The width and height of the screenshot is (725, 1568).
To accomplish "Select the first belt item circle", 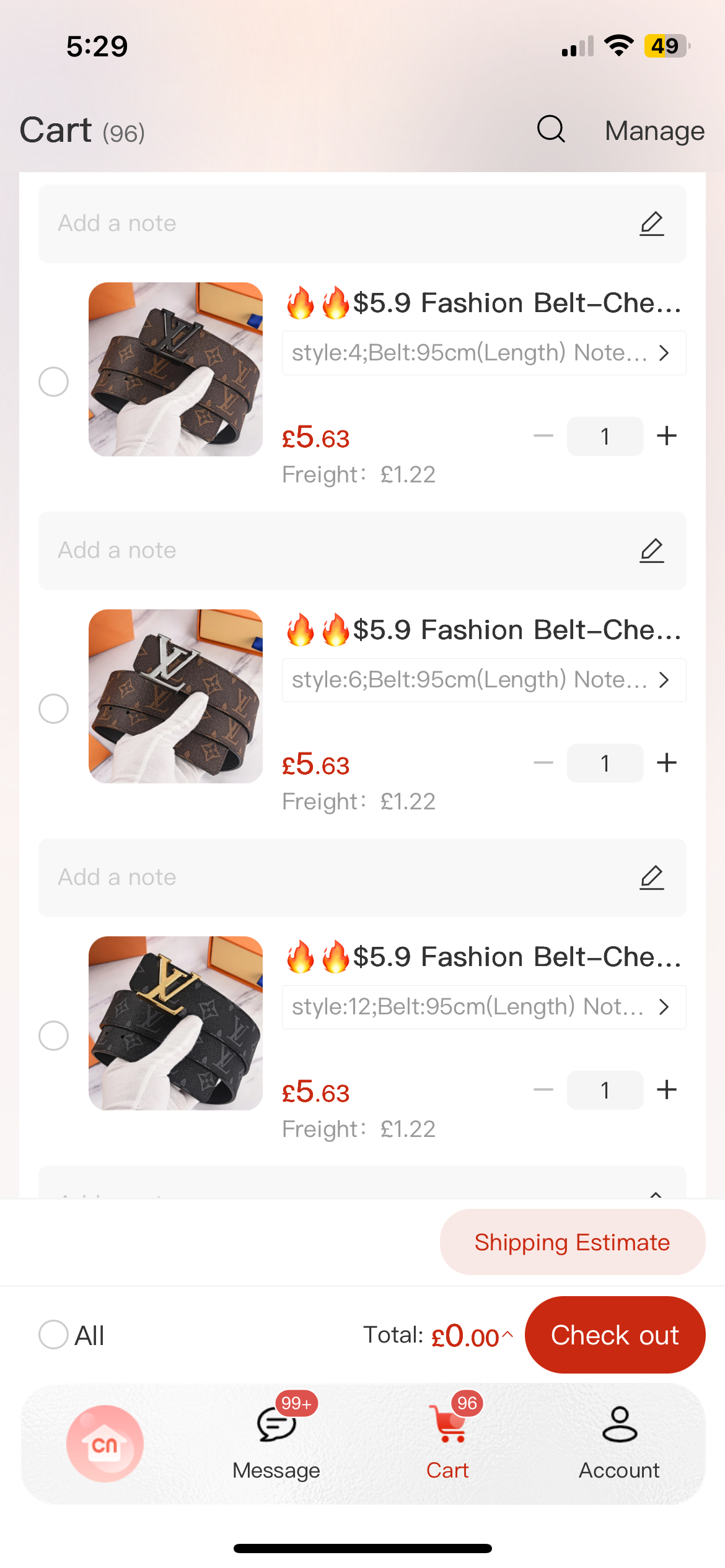I will click(54, 382).
